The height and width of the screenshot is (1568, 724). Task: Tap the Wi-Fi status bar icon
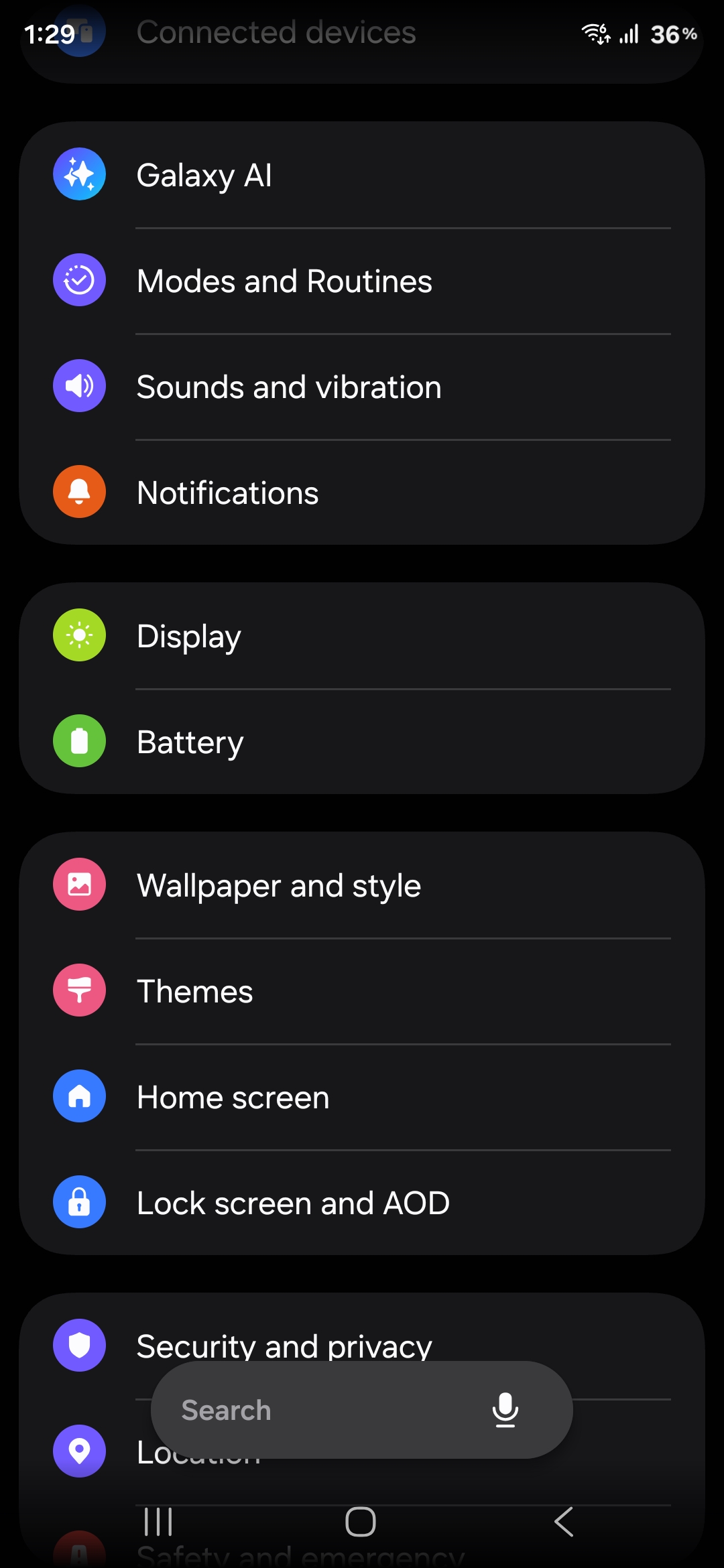[595, 34]
